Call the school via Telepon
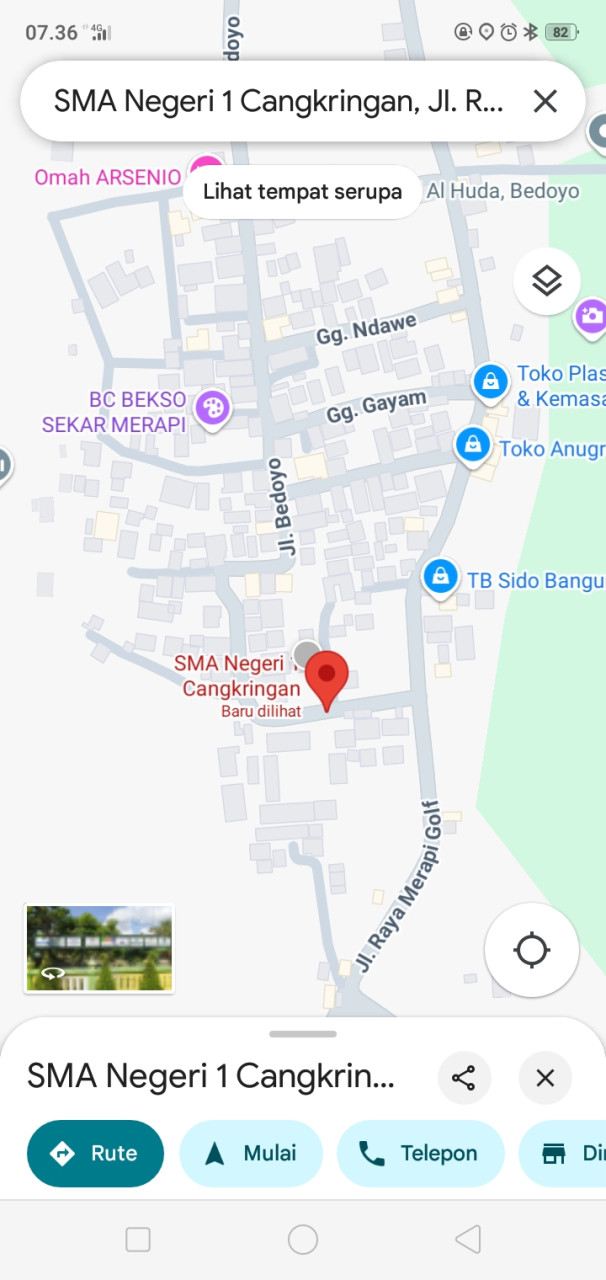The height and width of the screenshot is (1280, 606). [x=418, y=1153]
